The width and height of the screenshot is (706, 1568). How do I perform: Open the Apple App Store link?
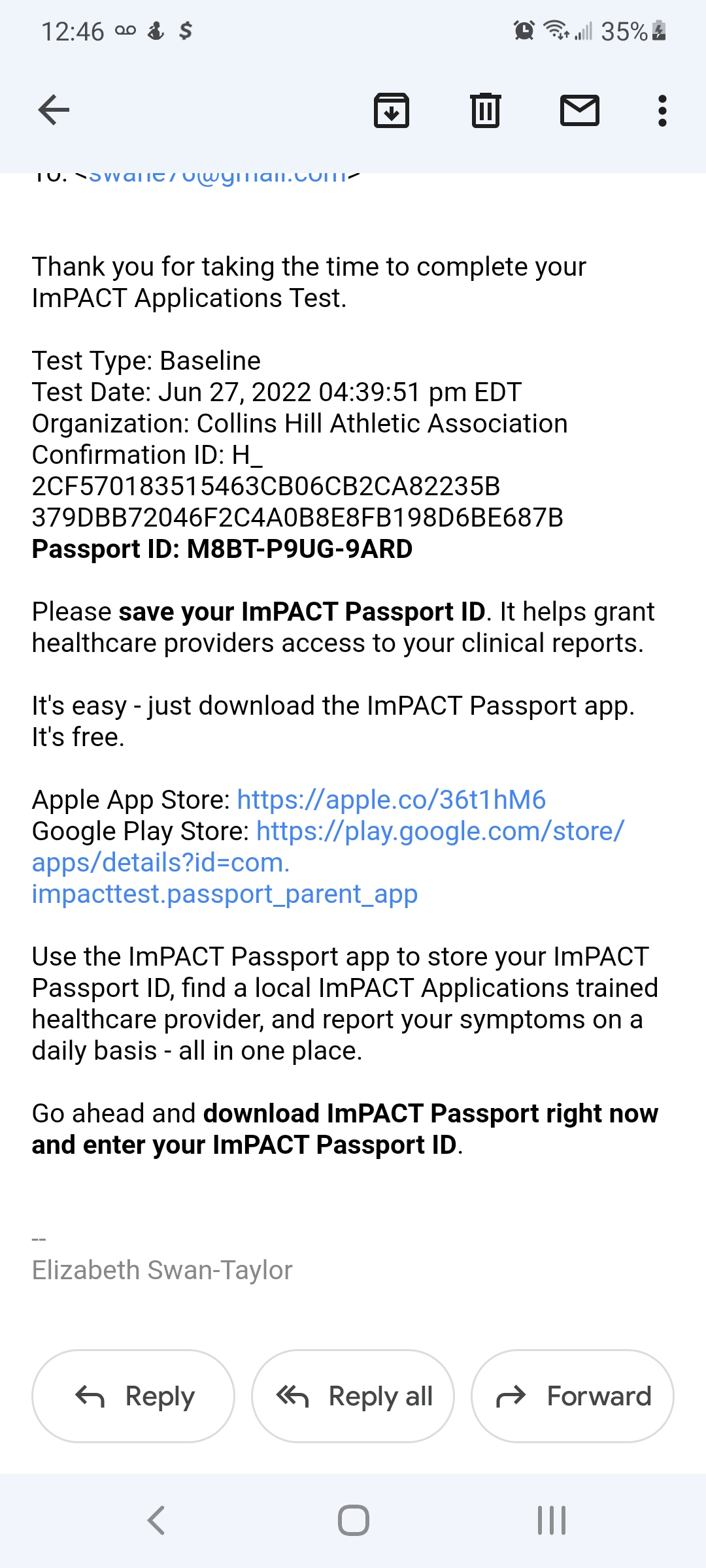pyautogui.click(x=391, y=800)
